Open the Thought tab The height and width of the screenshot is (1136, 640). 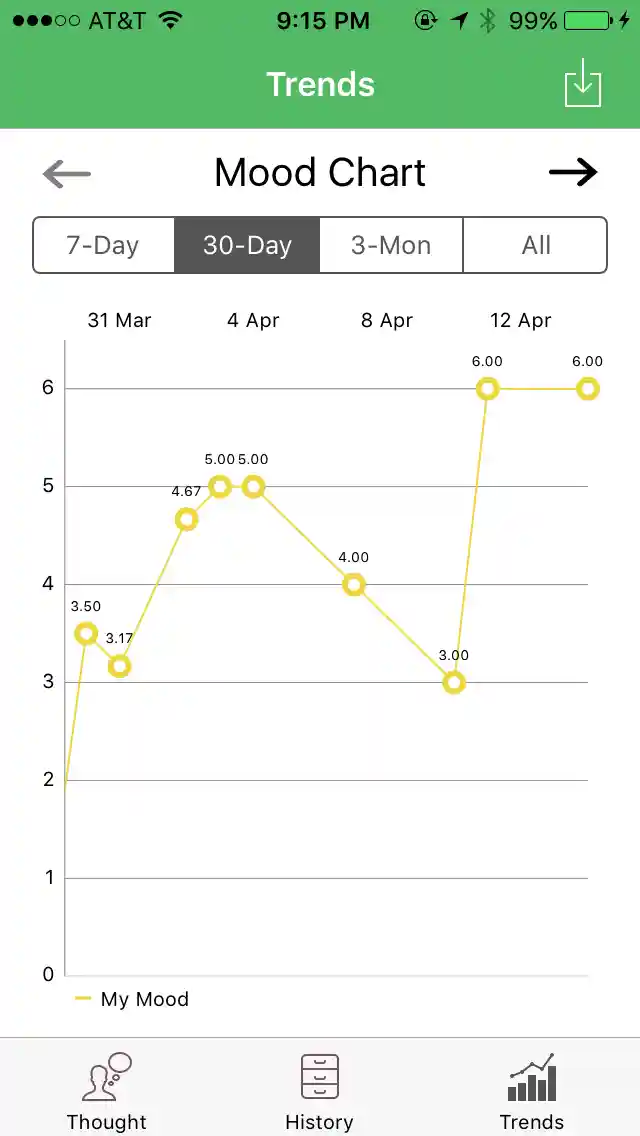(107, 1091)
